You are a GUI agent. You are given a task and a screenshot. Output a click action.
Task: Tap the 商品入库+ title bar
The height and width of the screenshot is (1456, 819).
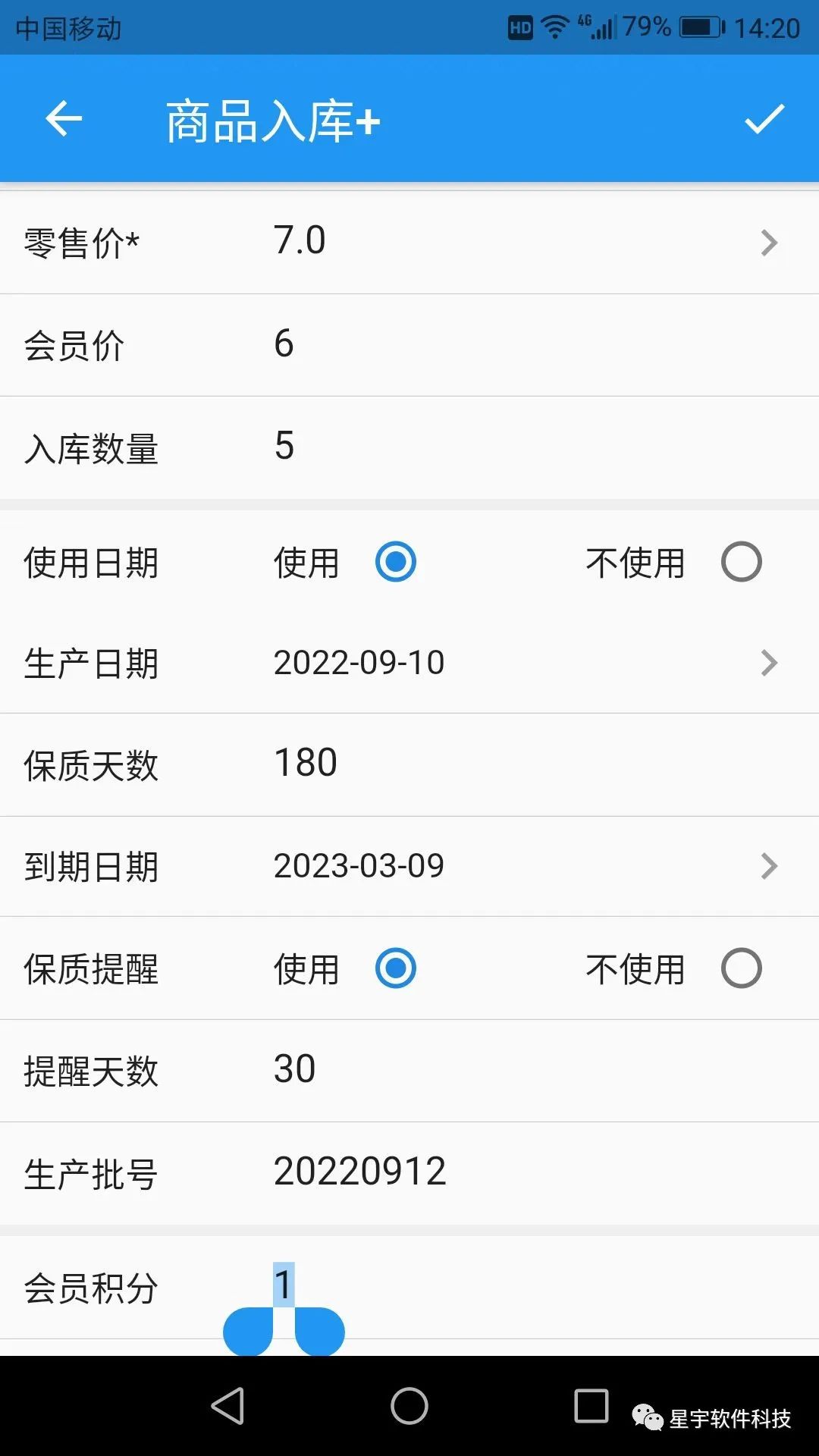pos(271,119)
